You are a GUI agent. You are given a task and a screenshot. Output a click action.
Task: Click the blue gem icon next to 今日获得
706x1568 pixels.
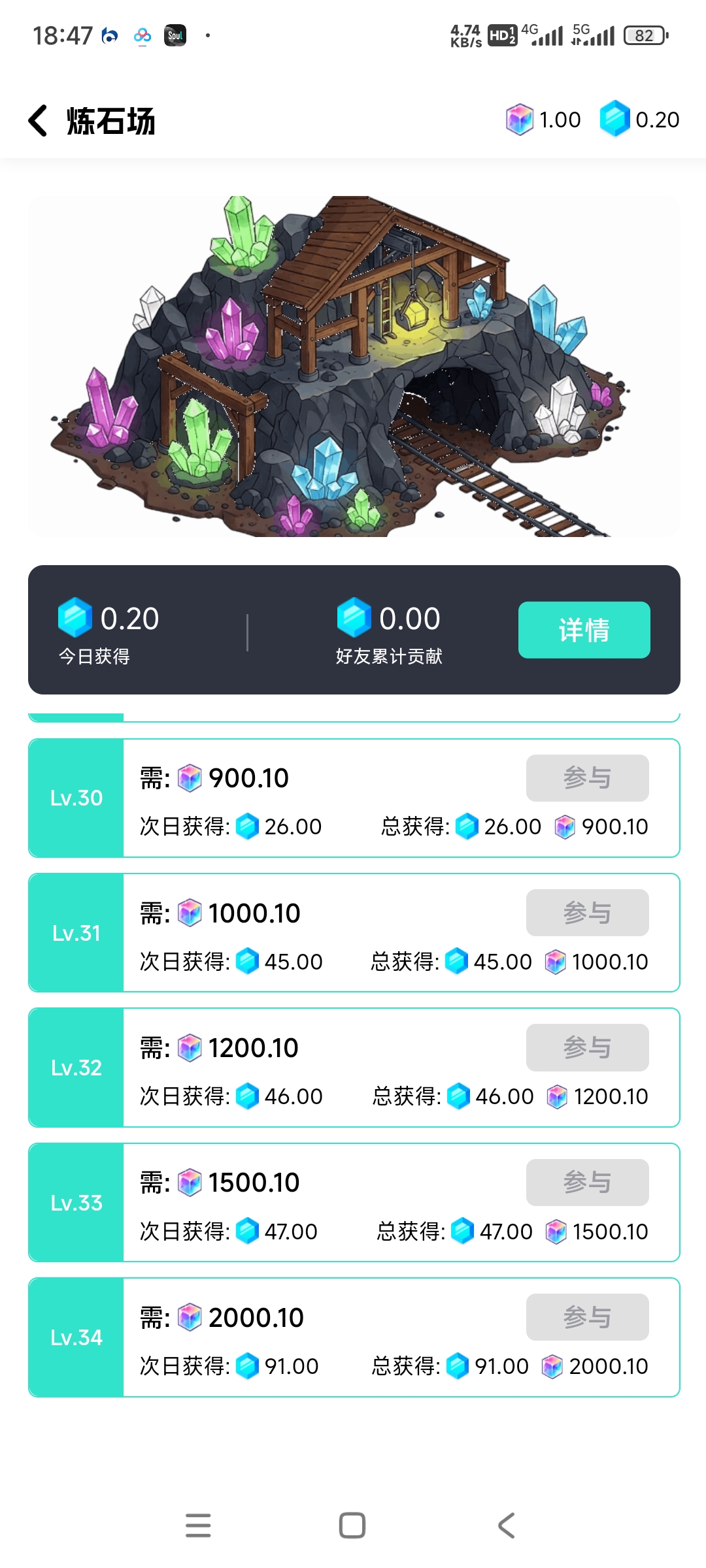pyautogui.click(x=76, y=619)
